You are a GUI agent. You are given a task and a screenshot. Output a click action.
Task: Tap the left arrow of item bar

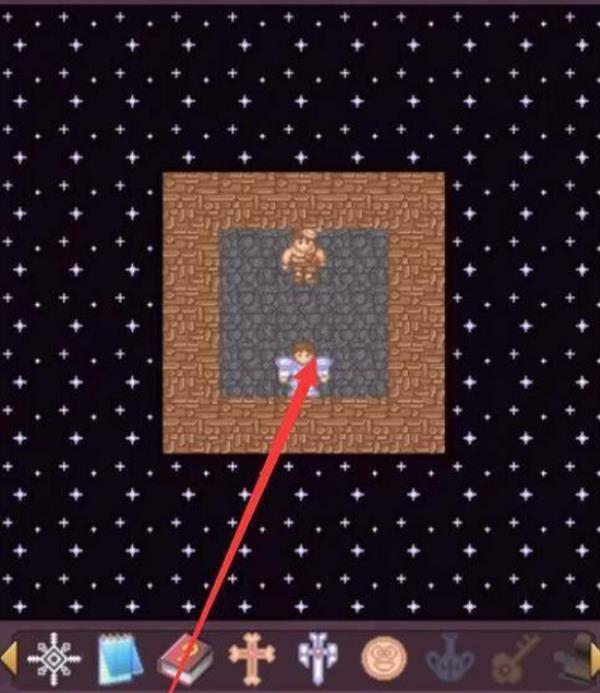point(9,657)
